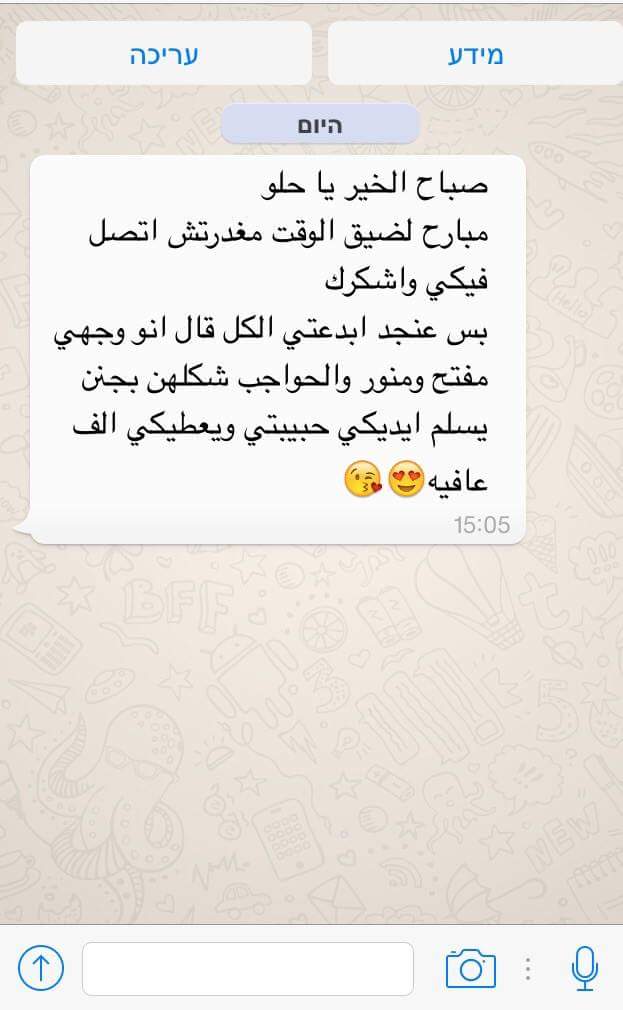Tap the upload arrow attachment icon
The height and width of the screenshot is (1010, 623).
[41, 968]
